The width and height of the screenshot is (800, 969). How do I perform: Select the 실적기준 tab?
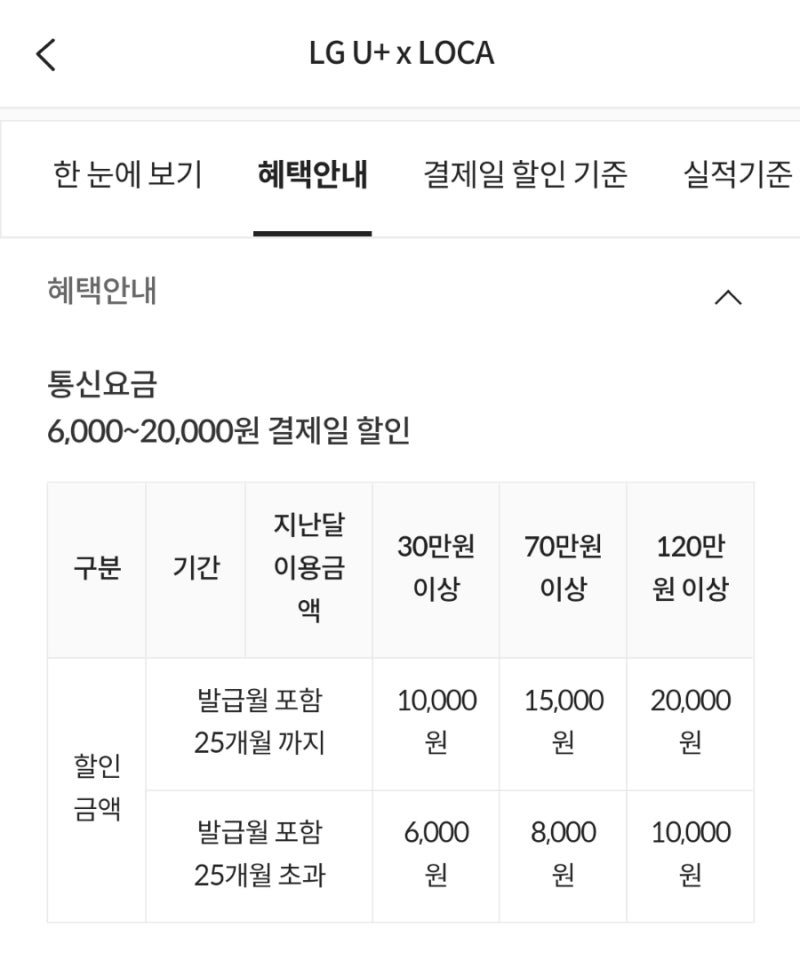tap(739, 172)
